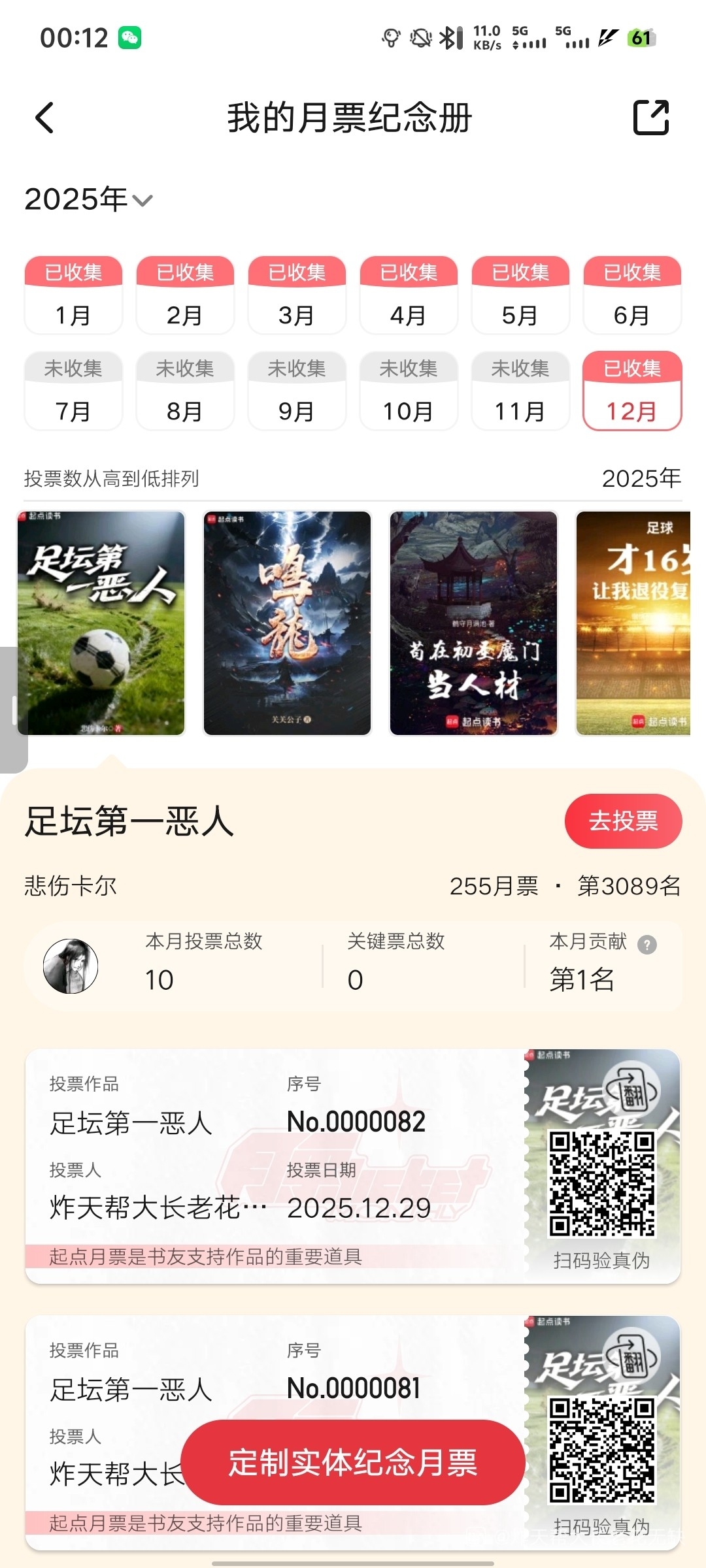Viewport: 706px width, 1568px height.
Task: Select the 12月 month tile
Action: pyautogui.click(x=632, y=391)
